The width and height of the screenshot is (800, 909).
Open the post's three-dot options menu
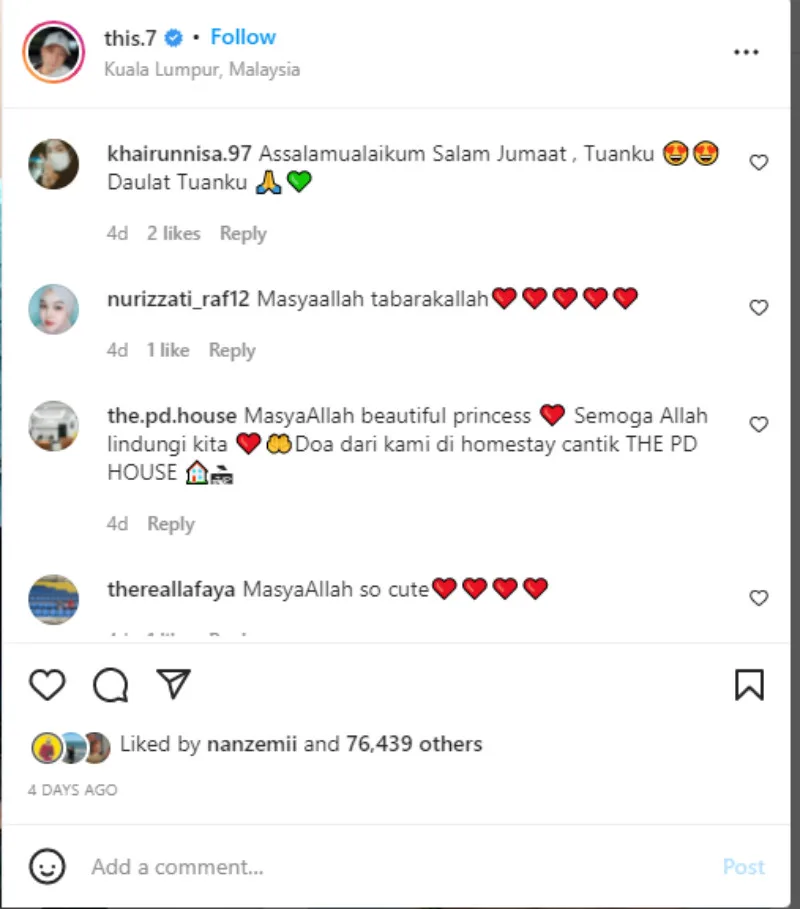click(746, 52)
